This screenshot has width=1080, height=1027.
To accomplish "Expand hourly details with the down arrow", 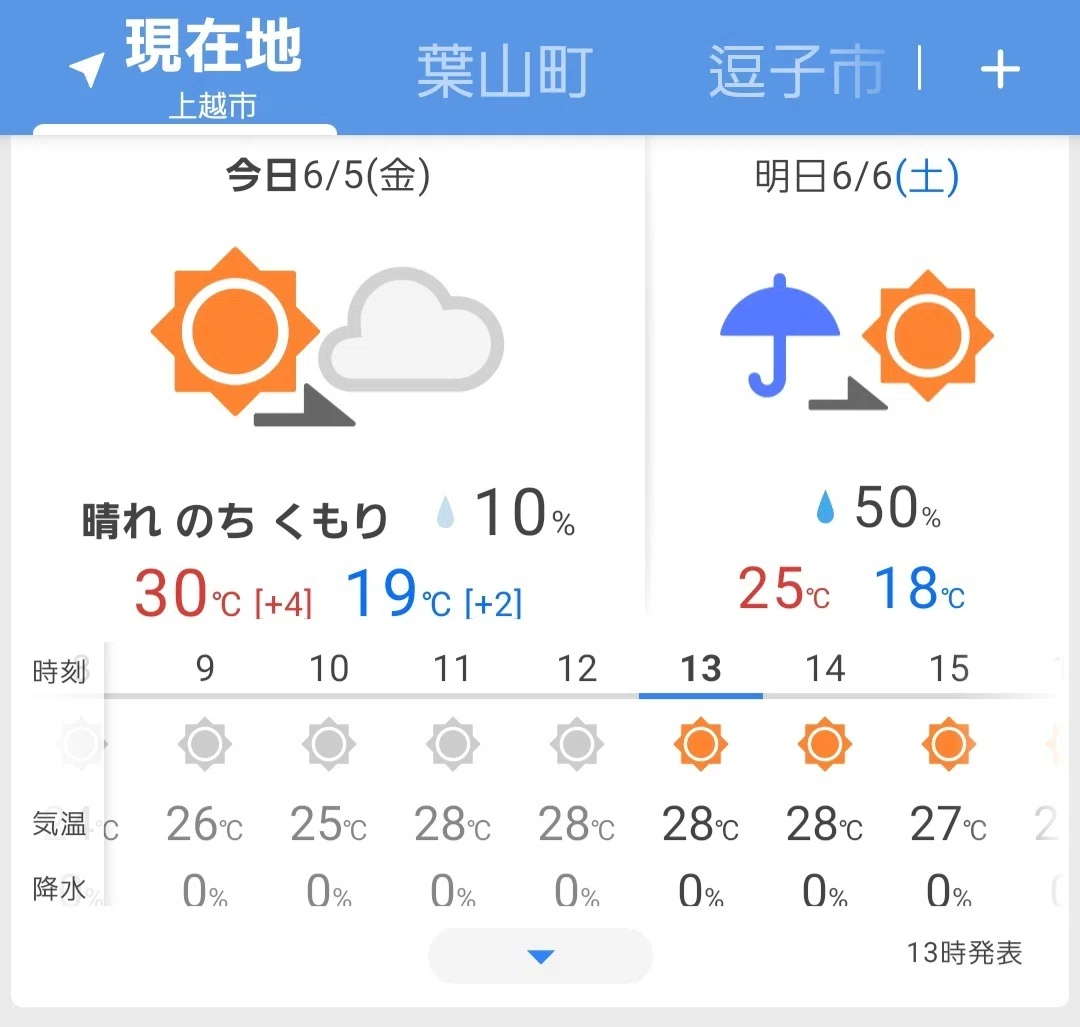I will pos(541,956).
